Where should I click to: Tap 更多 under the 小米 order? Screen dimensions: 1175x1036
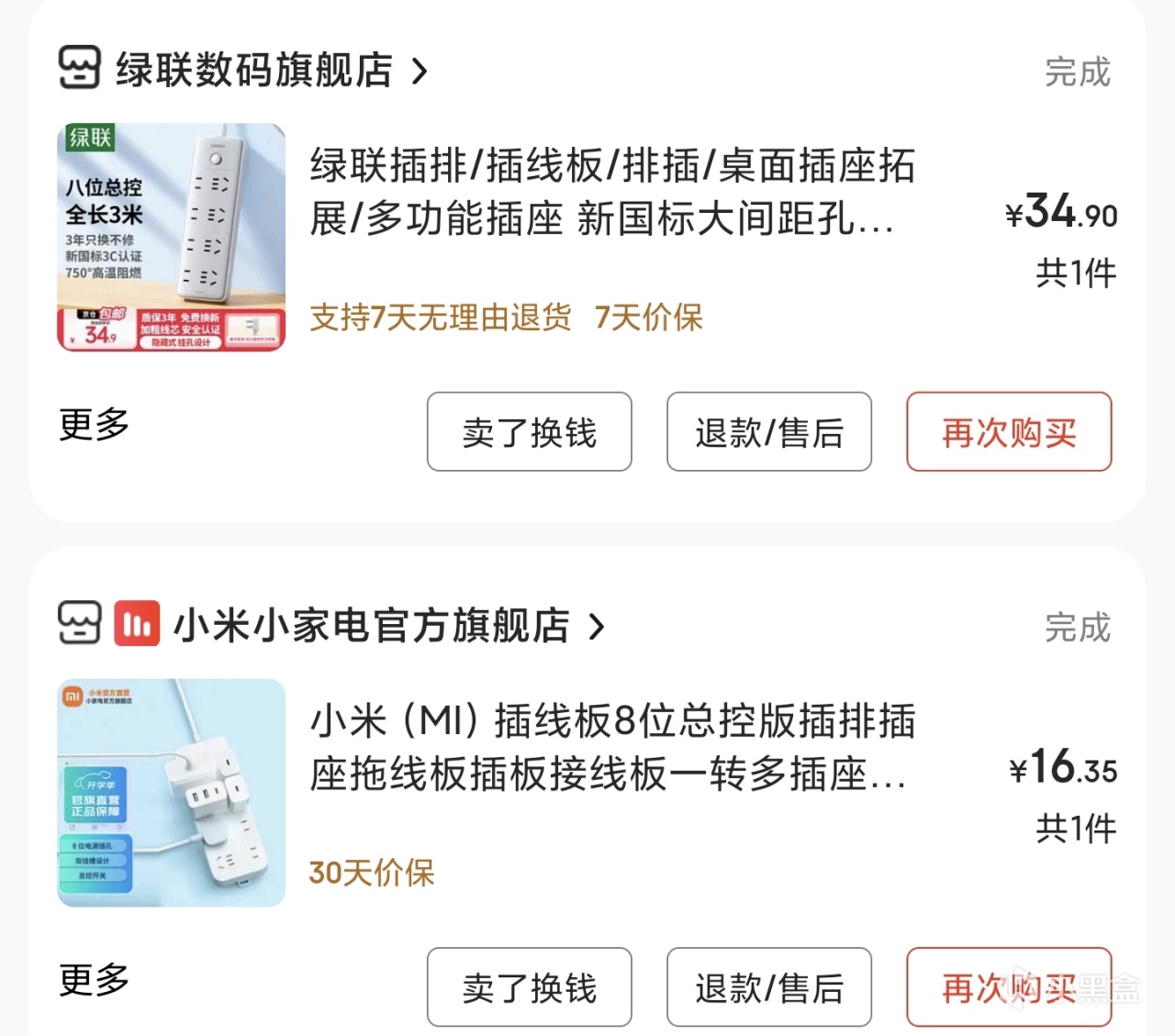[94, 980]
